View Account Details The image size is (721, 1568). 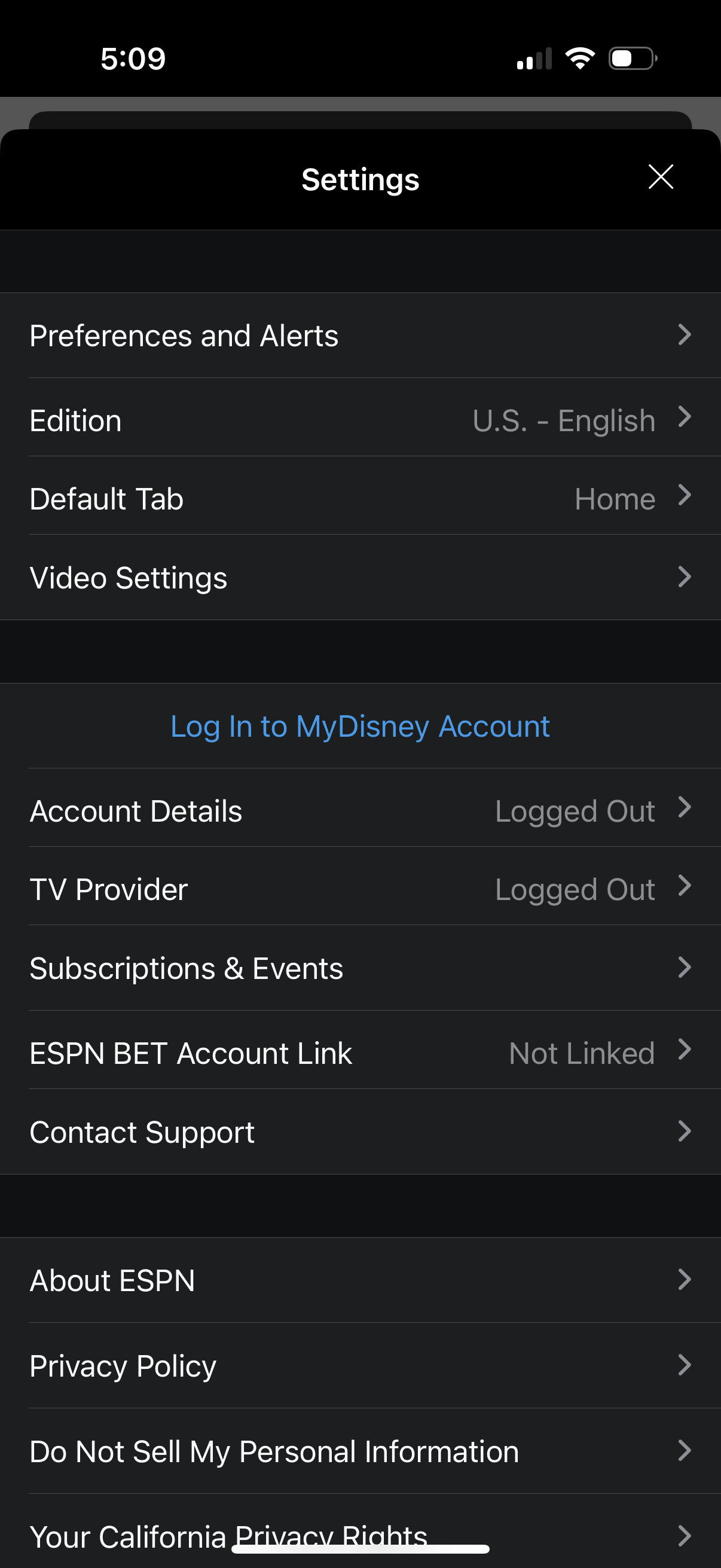(360, 810)
